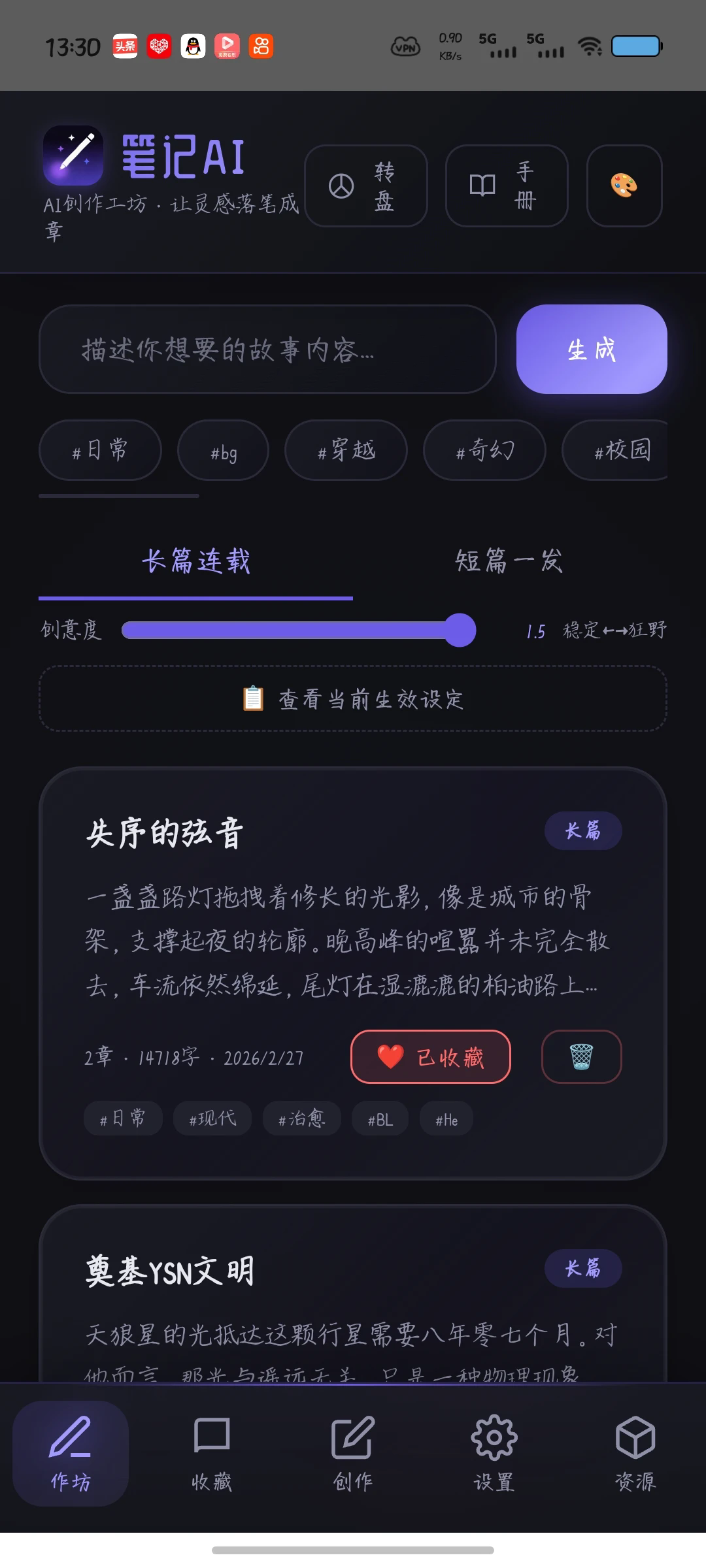This screenshot has height=1568, width=706.
Task: Select the #日常 tag chip at top
Action: [x=100, y=450]
